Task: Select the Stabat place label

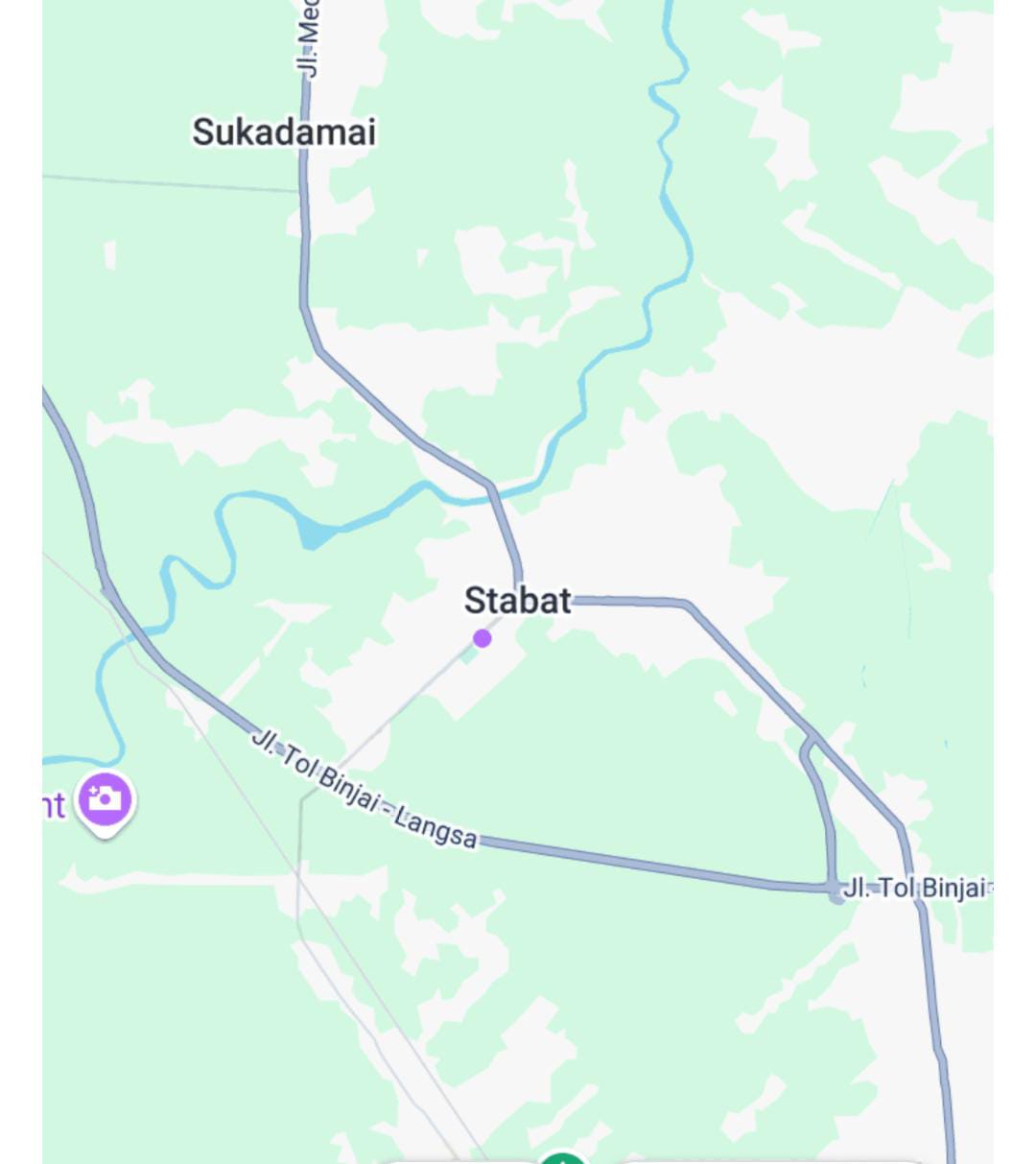Action: [517, 601]
